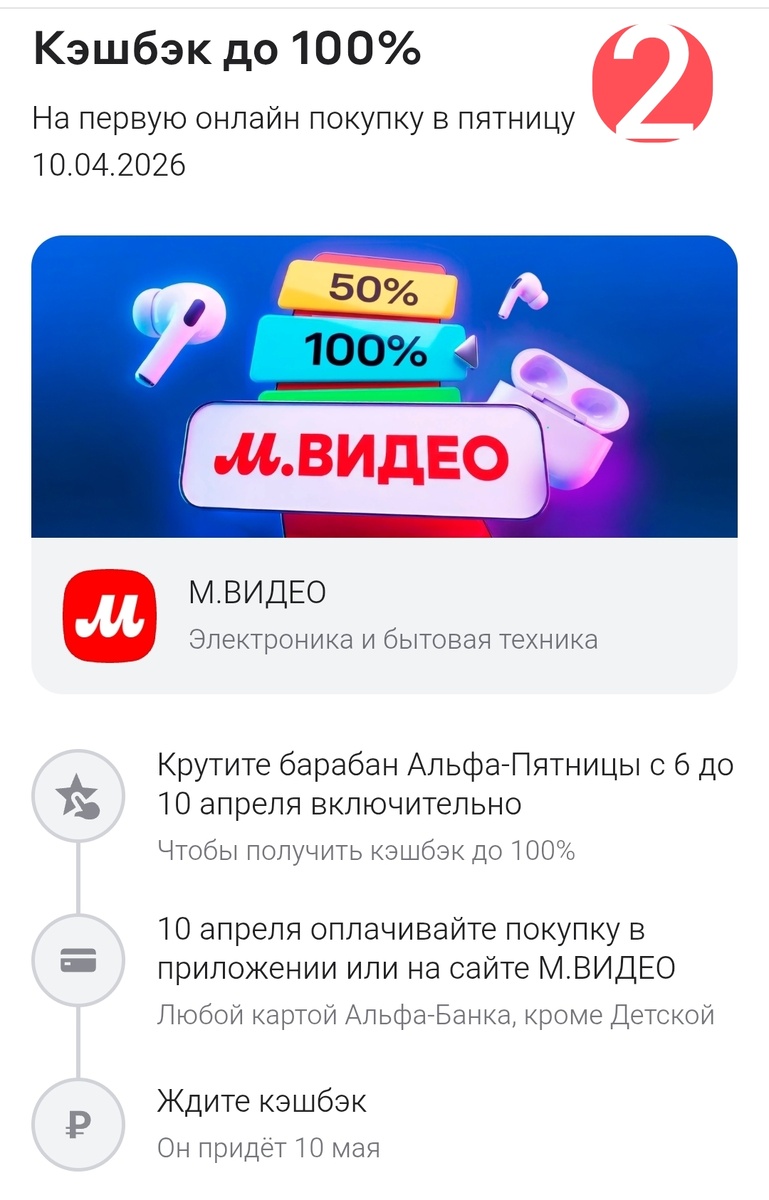Open the М.ВИДЕО merchant row
Screen dimensions: 769x1200
(384, 611)
